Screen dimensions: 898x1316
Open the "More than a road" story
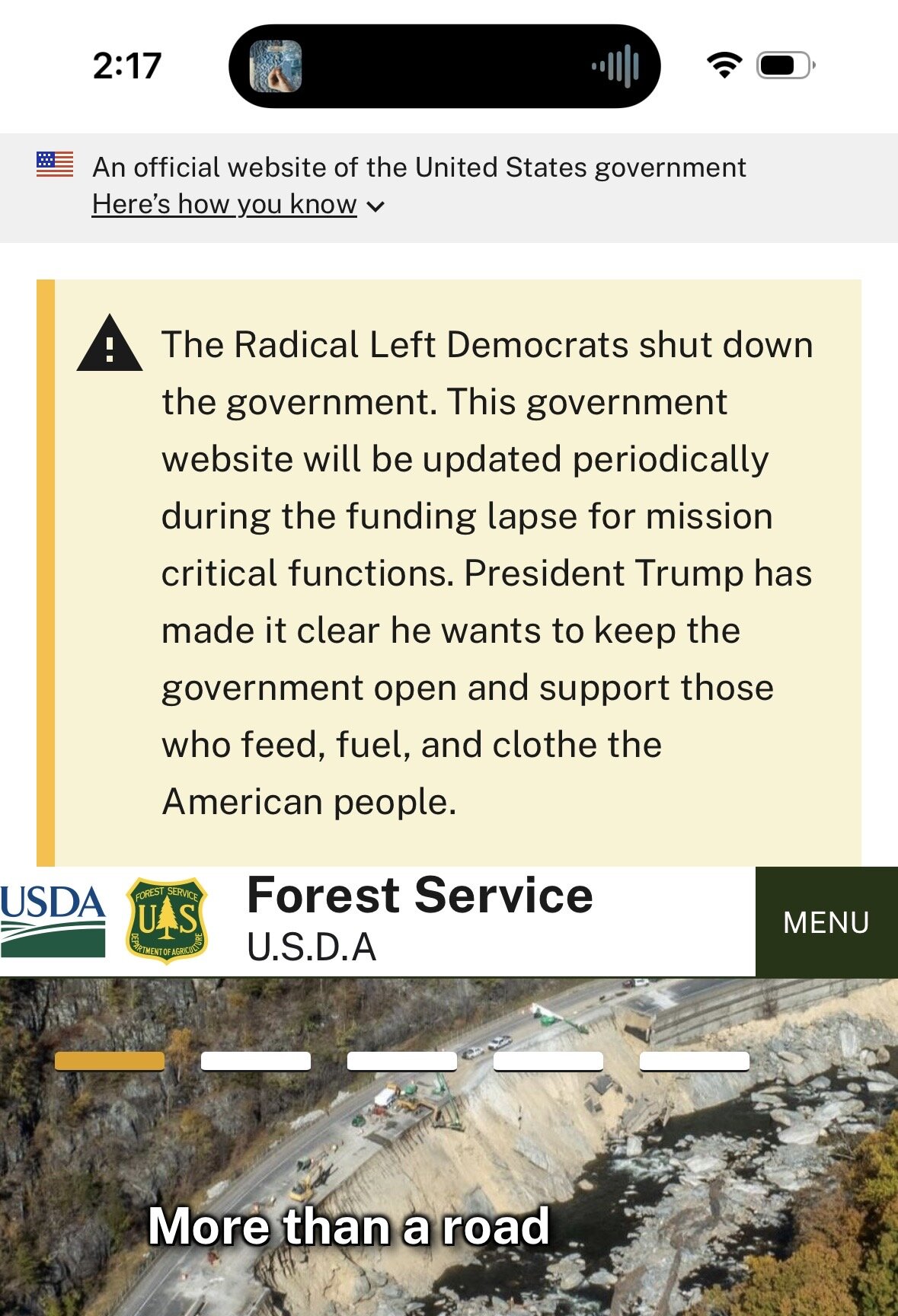point(349,1226)
